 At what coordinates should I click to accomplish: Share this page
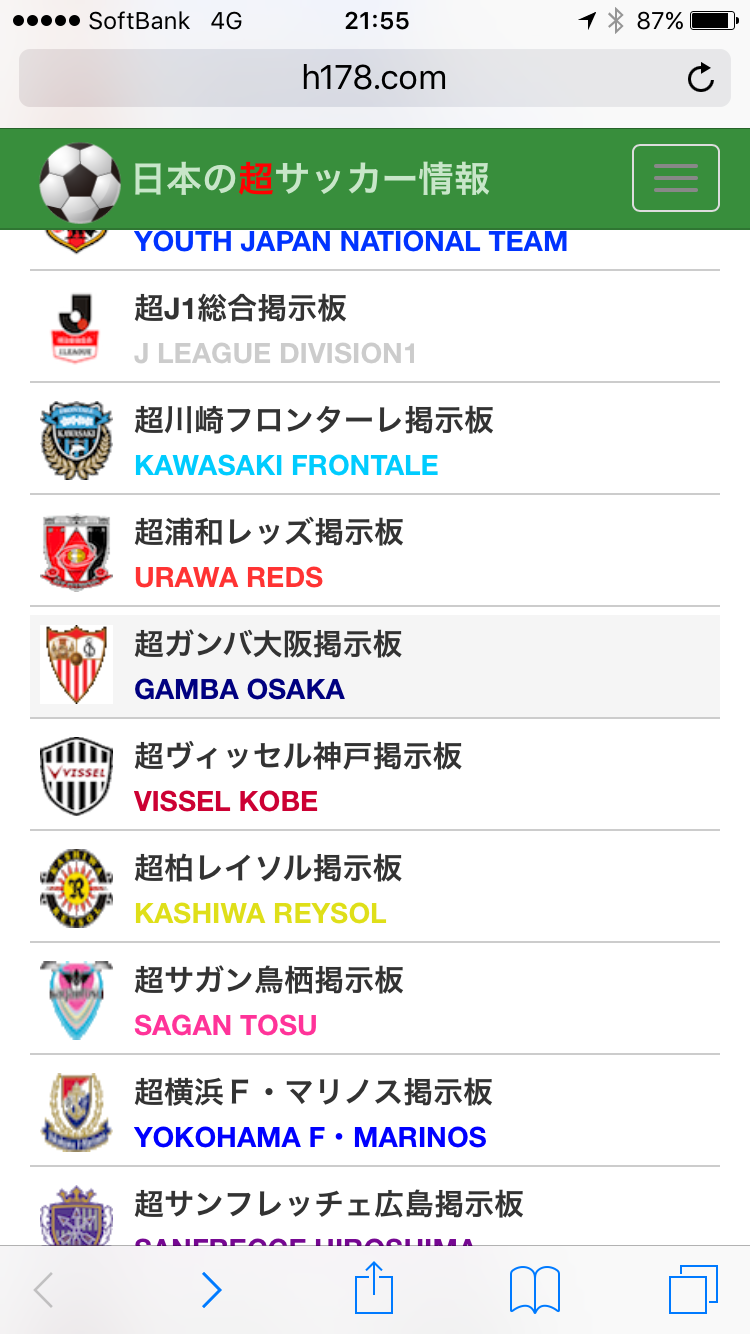374,1288
